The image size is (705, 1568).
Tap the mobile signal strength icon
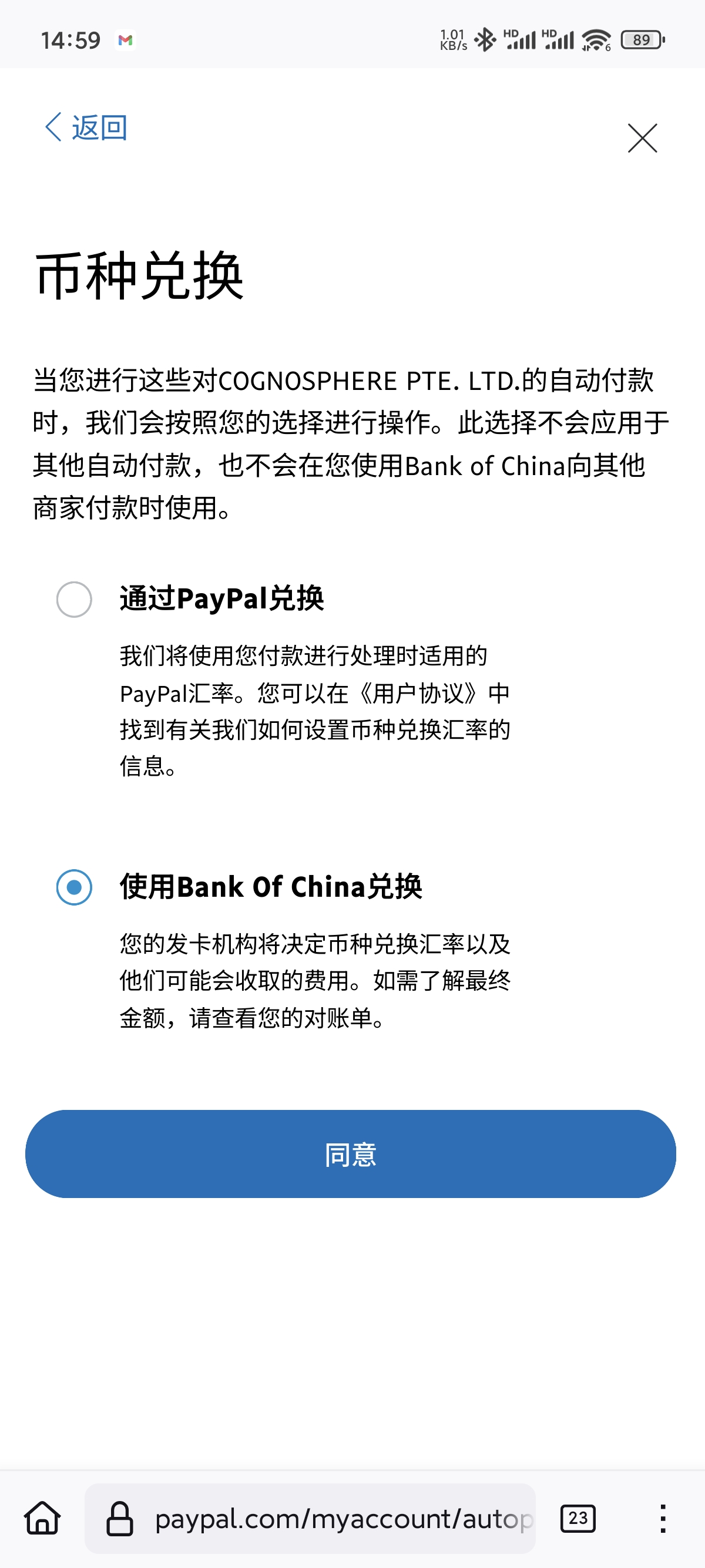click(519, 38)
